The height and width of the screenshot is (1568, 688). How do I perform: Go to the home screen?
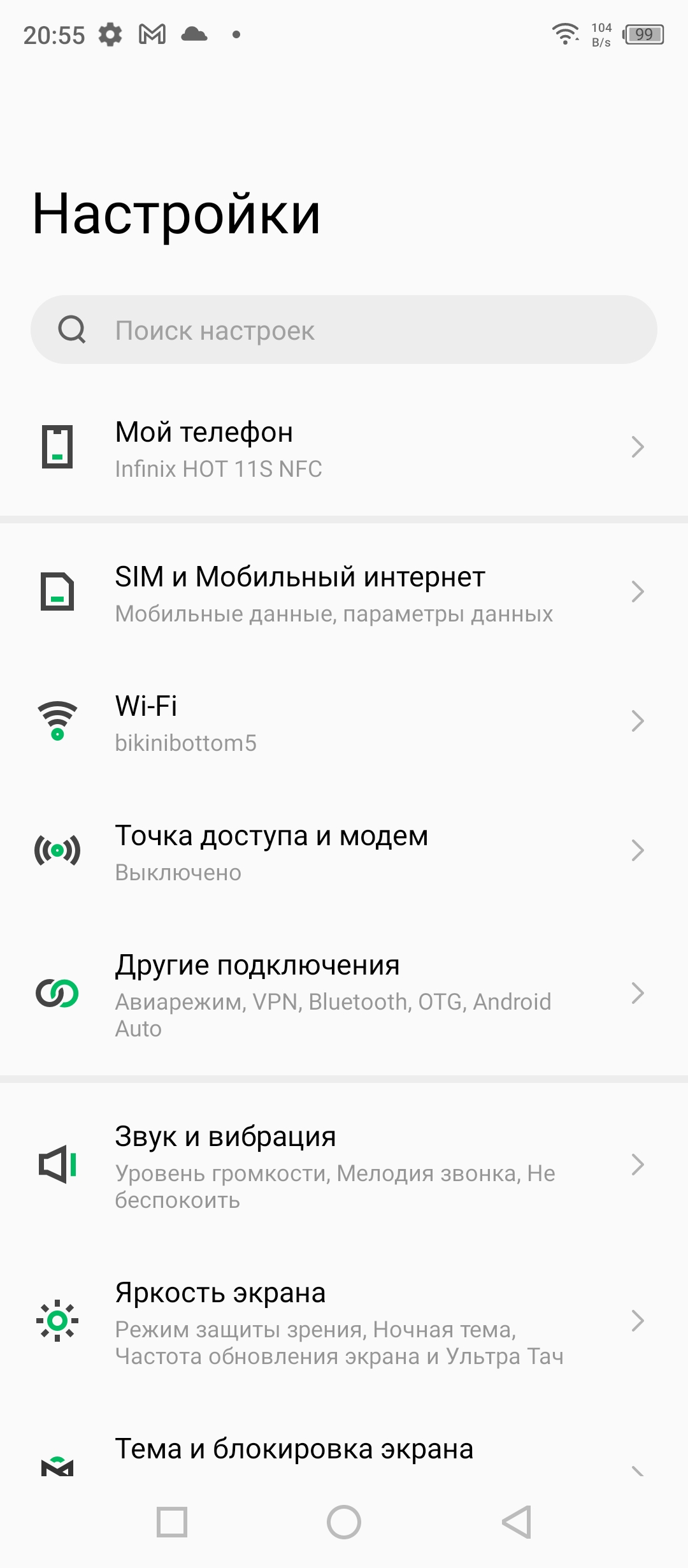(344, 1522)
